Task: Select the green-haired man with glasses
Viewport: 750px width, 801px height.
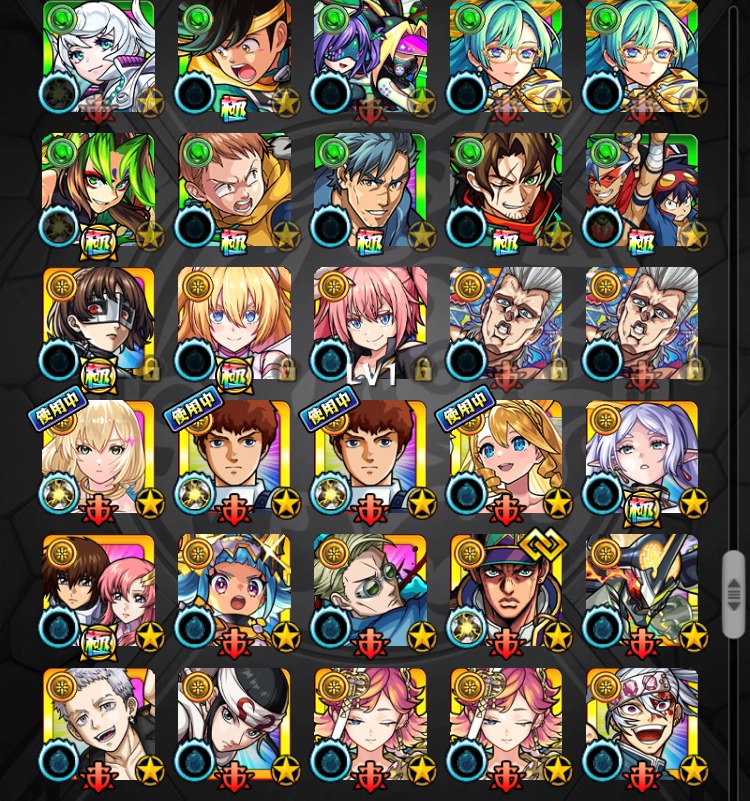Action: pos(370,590)
